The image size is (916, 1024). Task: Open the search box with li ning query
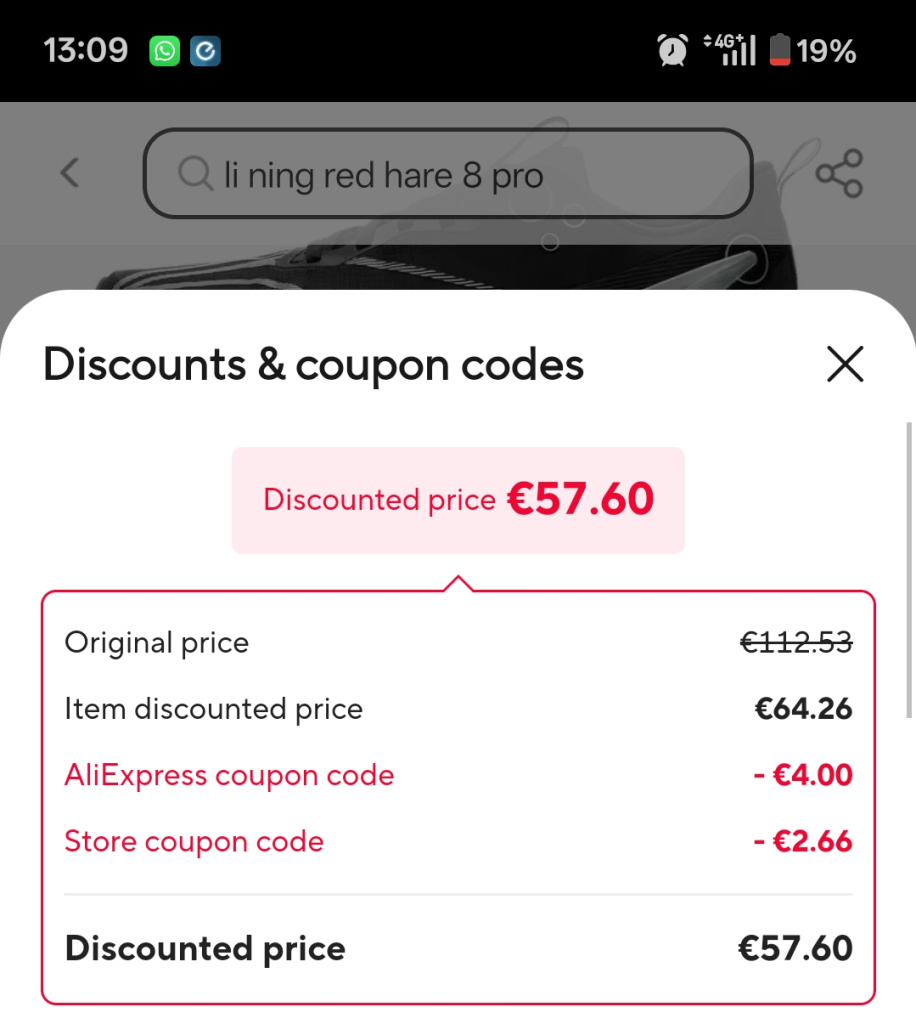tap(448, 175)
